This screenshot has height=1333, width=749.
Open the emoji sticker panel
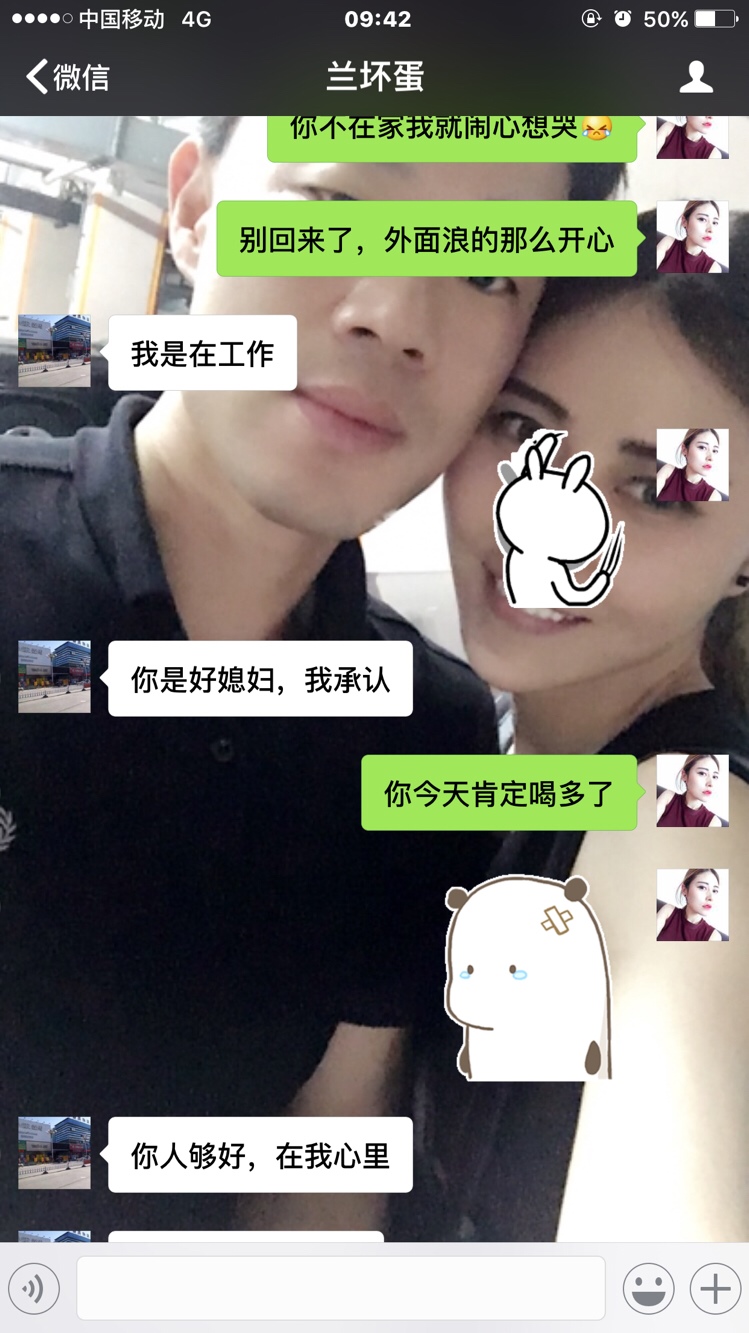648,1288
